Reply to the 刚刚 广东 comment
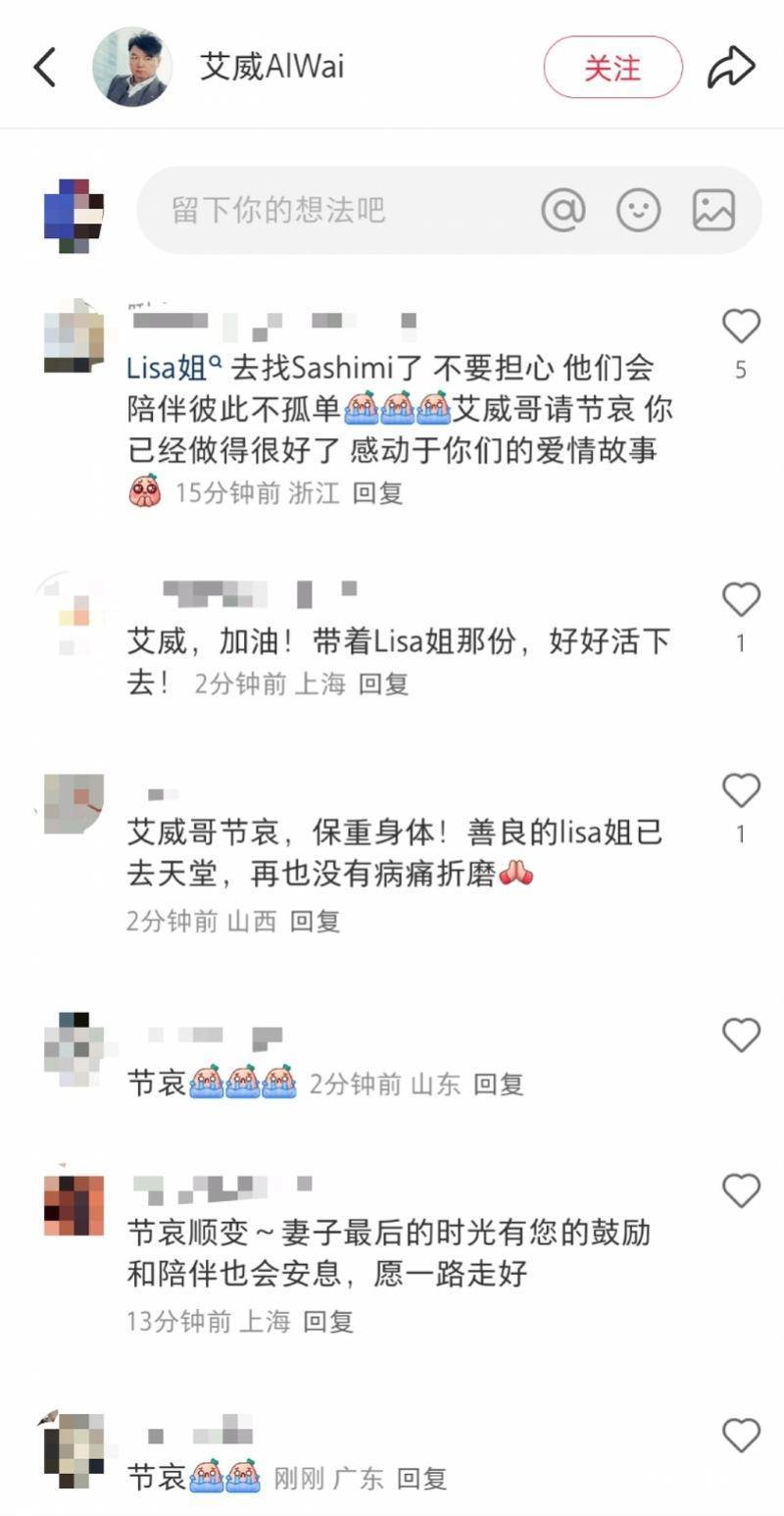 tap(422, 1478)
